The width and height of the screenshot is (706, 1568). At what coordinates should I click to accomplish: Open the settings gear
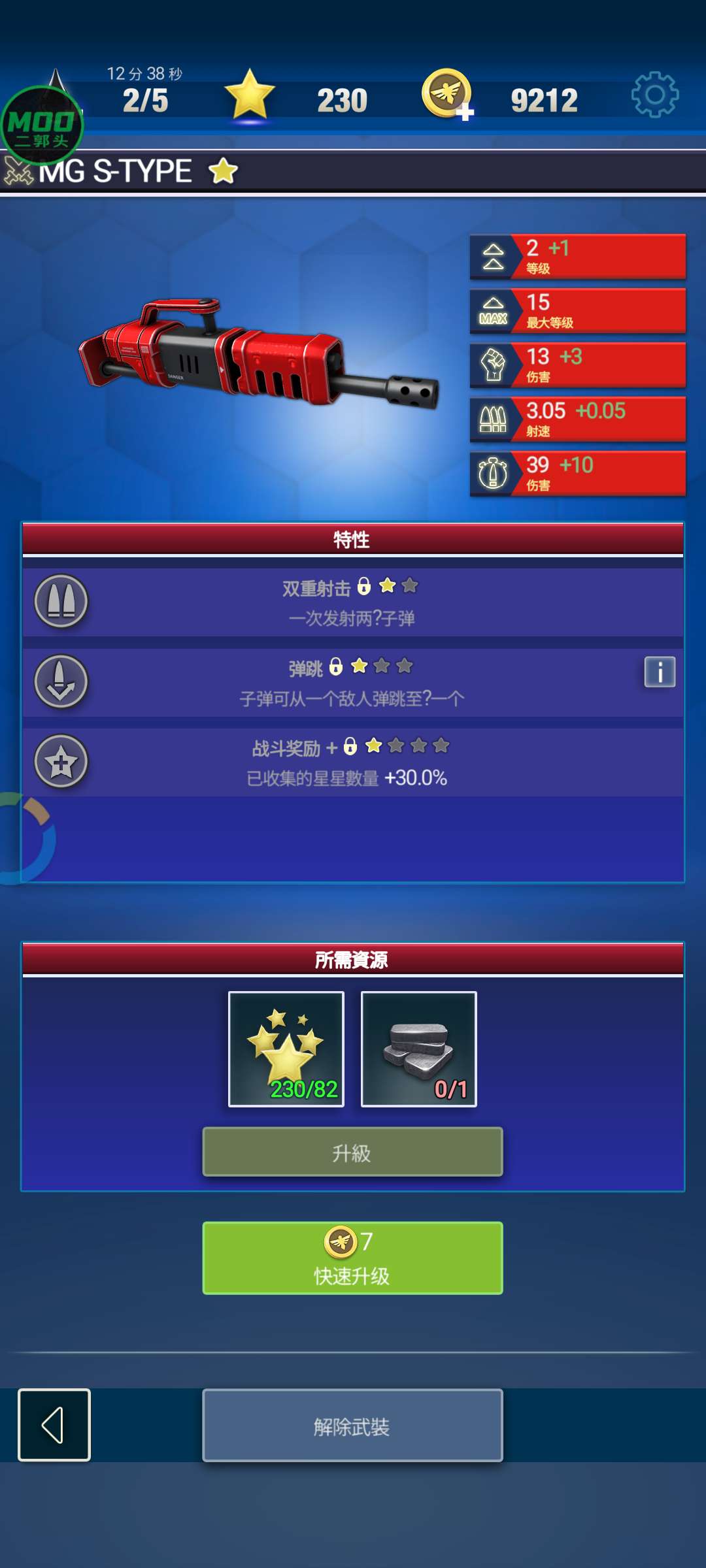tap(655, 95)
